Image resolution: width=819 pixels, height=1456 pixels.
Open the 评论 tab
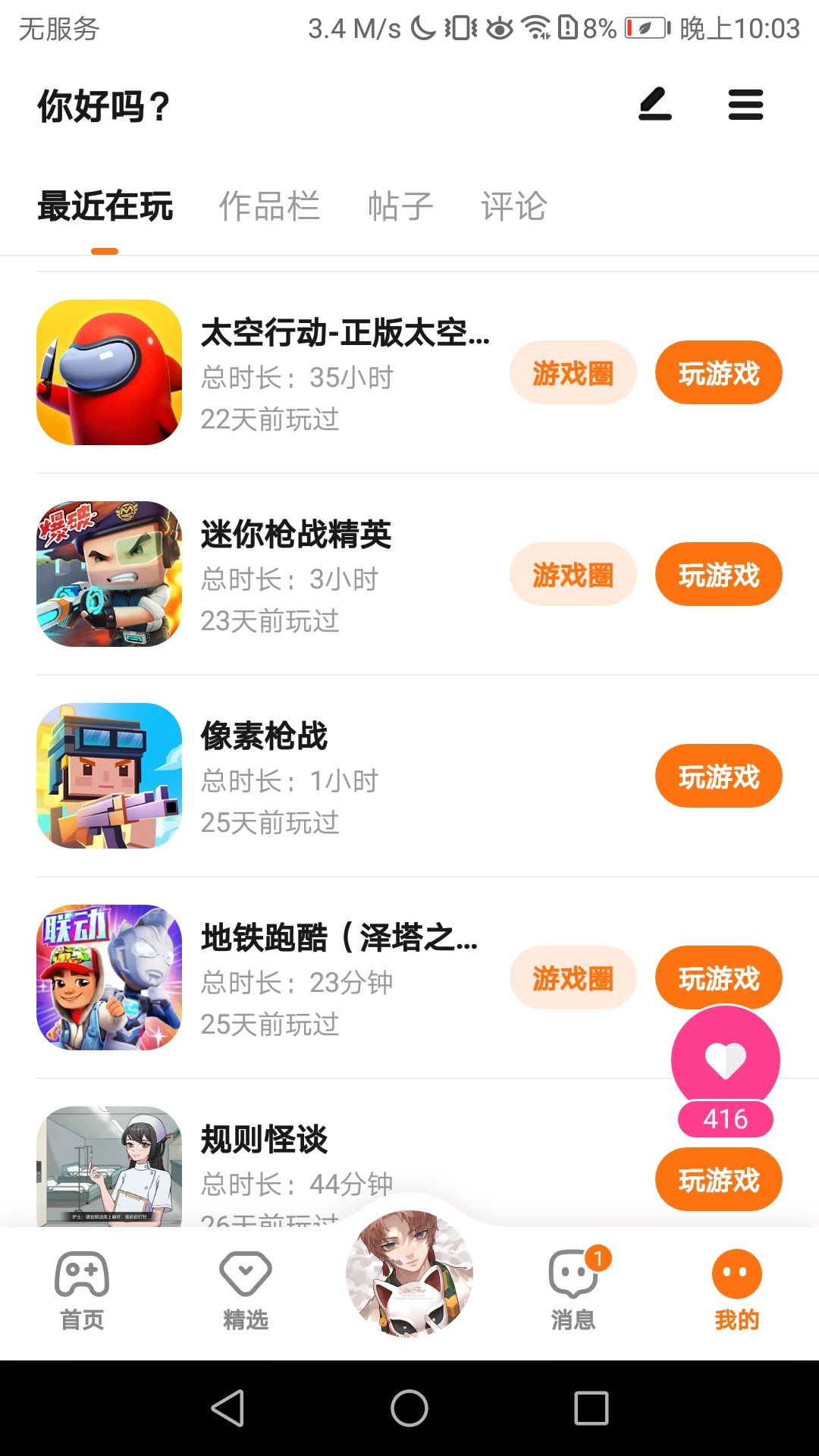(513, 206)
